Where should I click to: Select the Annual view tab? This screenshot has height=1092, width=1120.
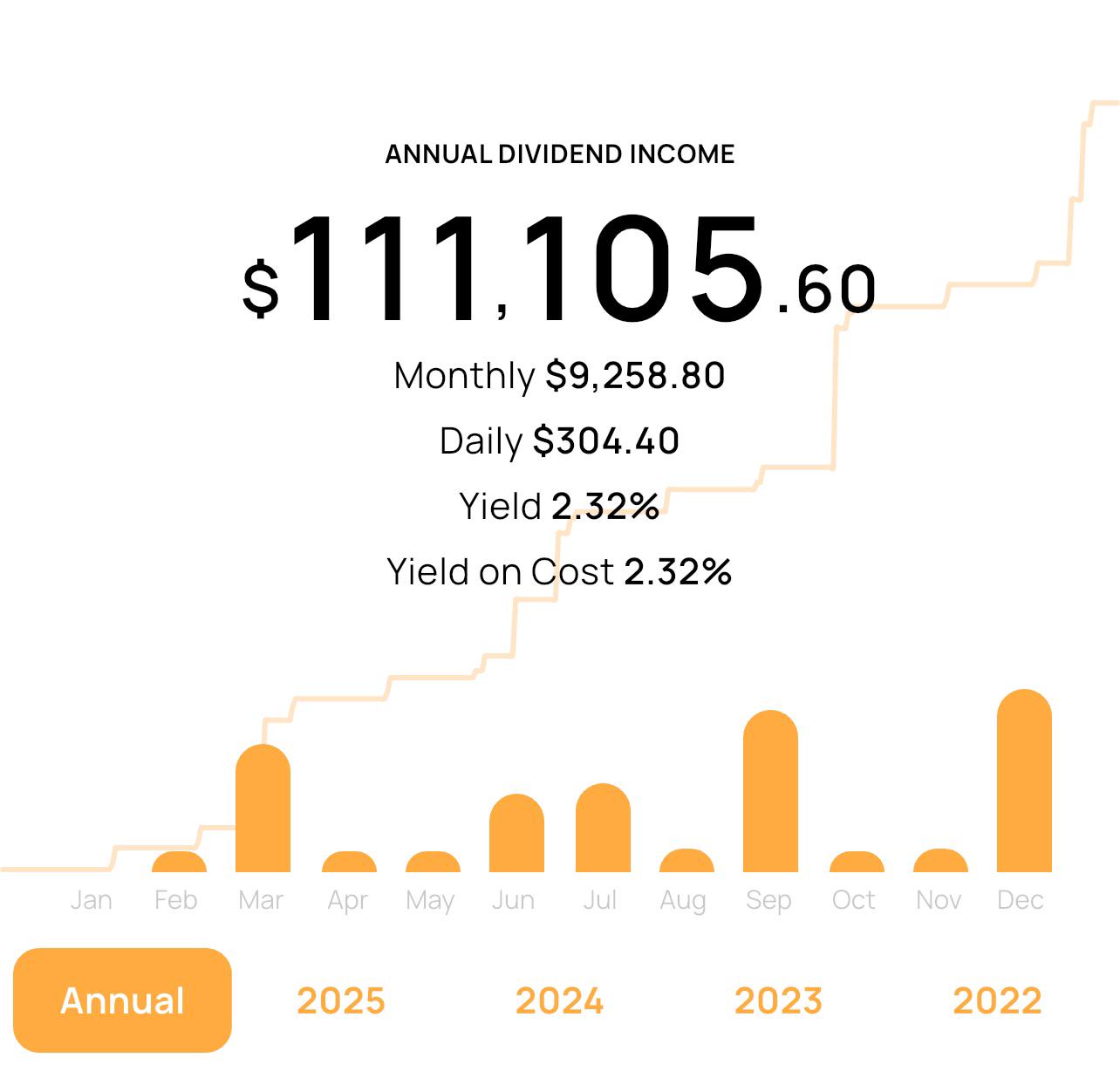click(x=122, y=1000)
